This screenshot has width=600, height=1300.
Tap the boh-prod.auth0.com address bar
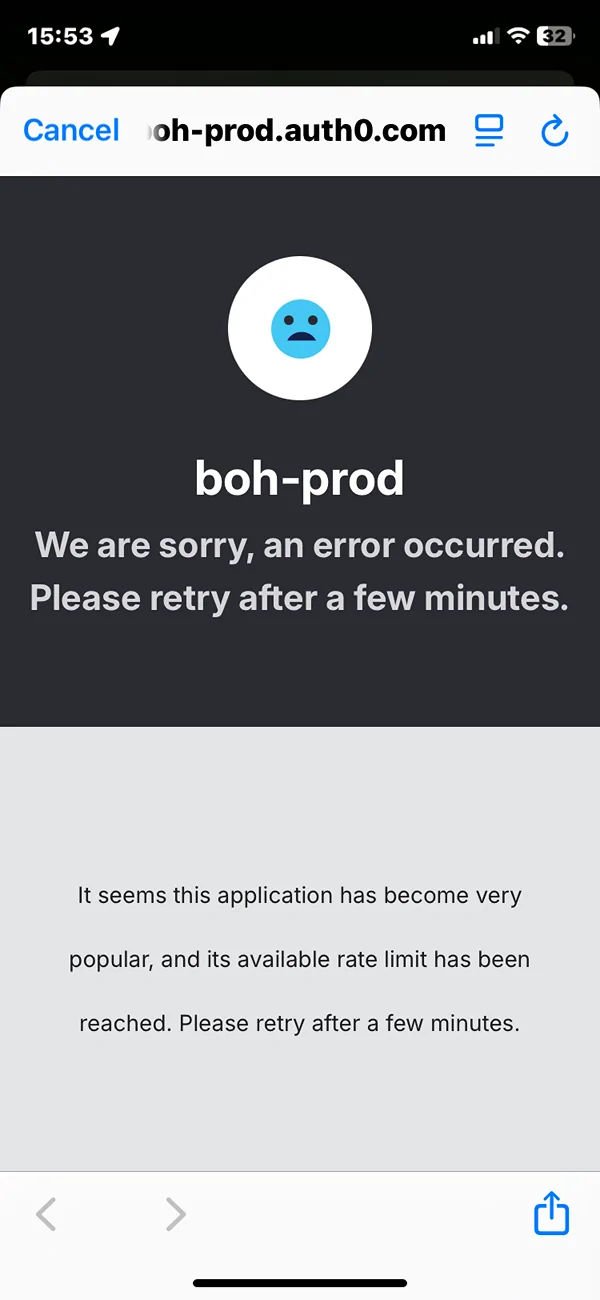point(297,130)
